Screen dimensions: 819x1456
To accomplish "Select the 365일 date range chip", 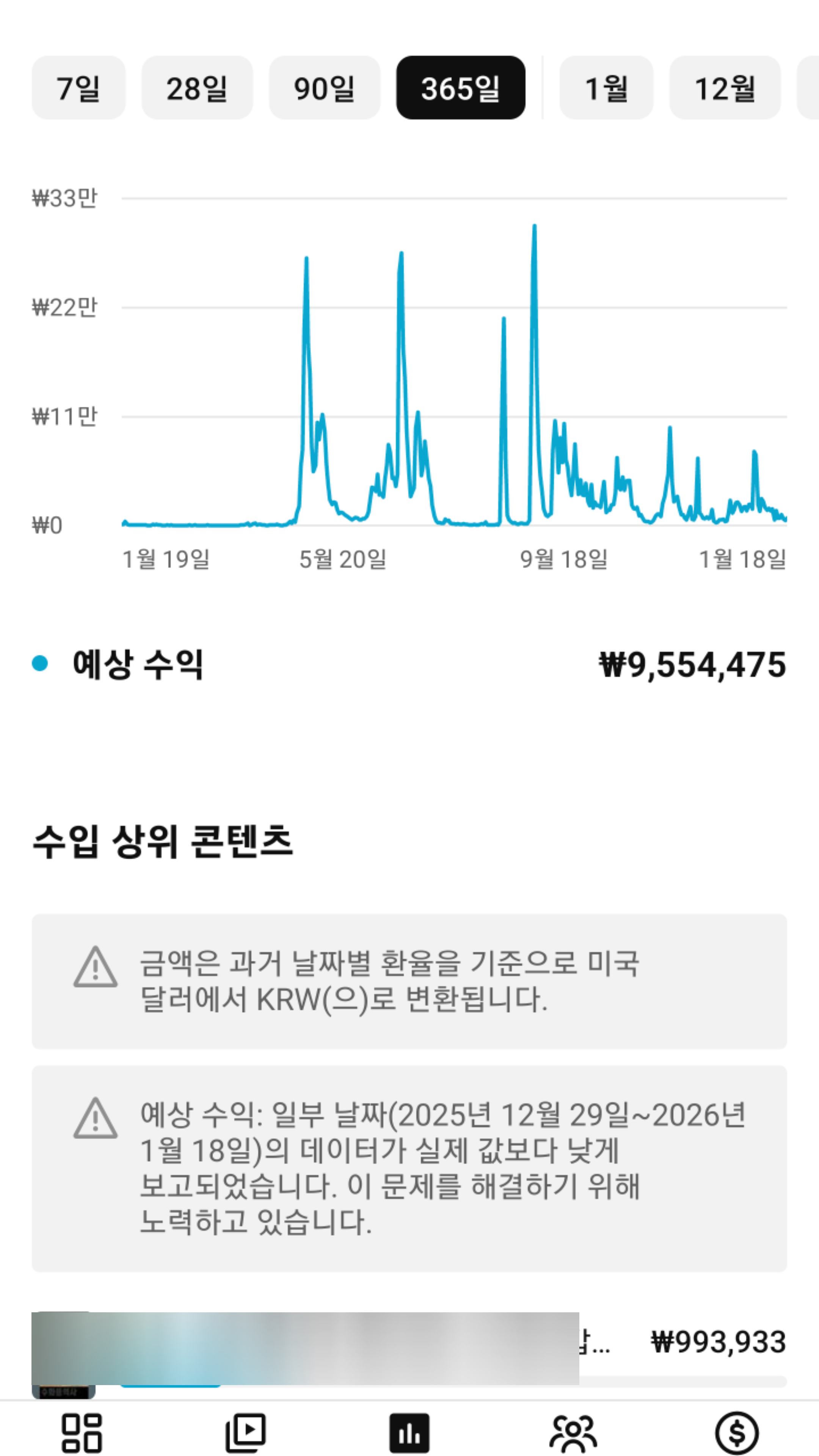I will [461, 88].
